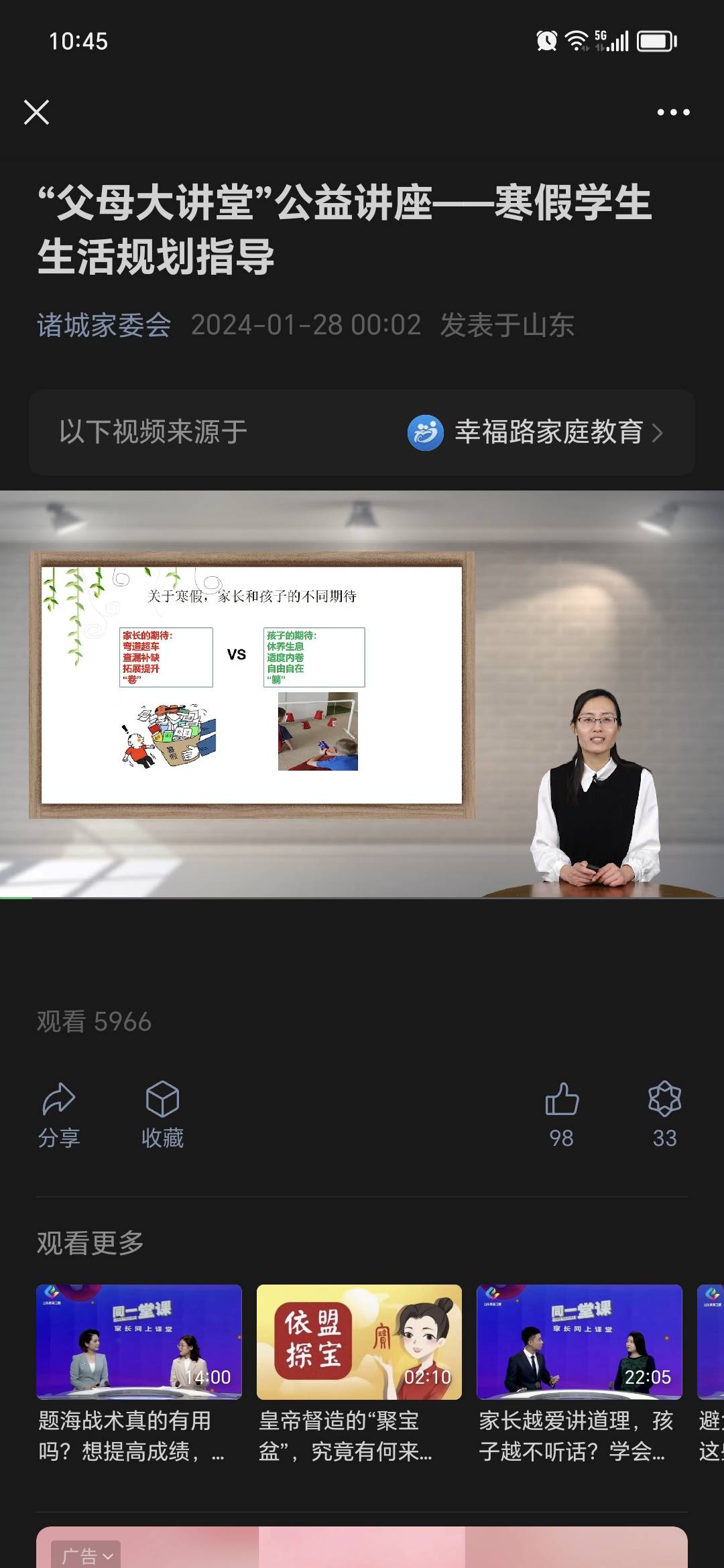Open the share icon labeled 分享
Screen dimensions: 724x1568
pyautogui.click(x=59, y=1099)
